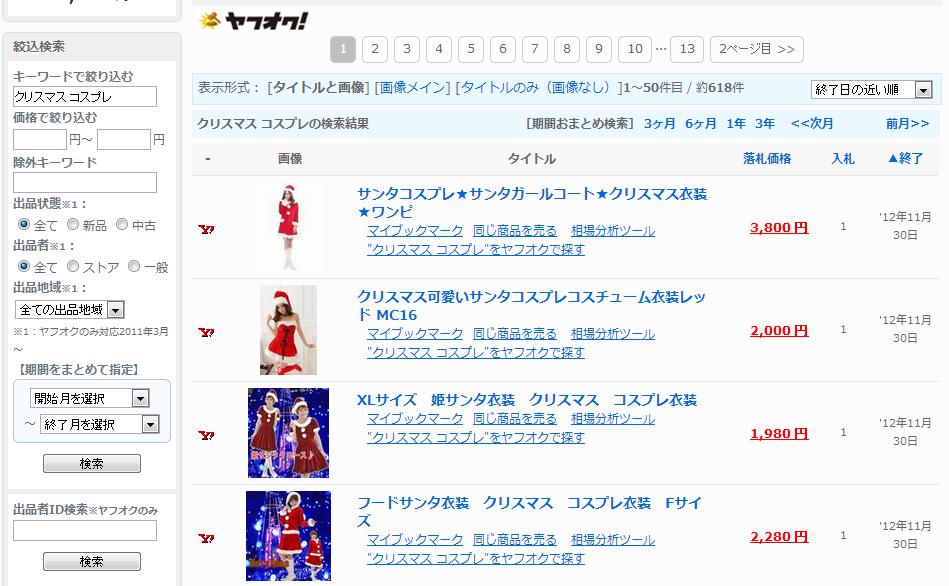Focus the keyword filter field with クリスマス コスプレ
Screen dimensions: 949x586
point(85,97)
